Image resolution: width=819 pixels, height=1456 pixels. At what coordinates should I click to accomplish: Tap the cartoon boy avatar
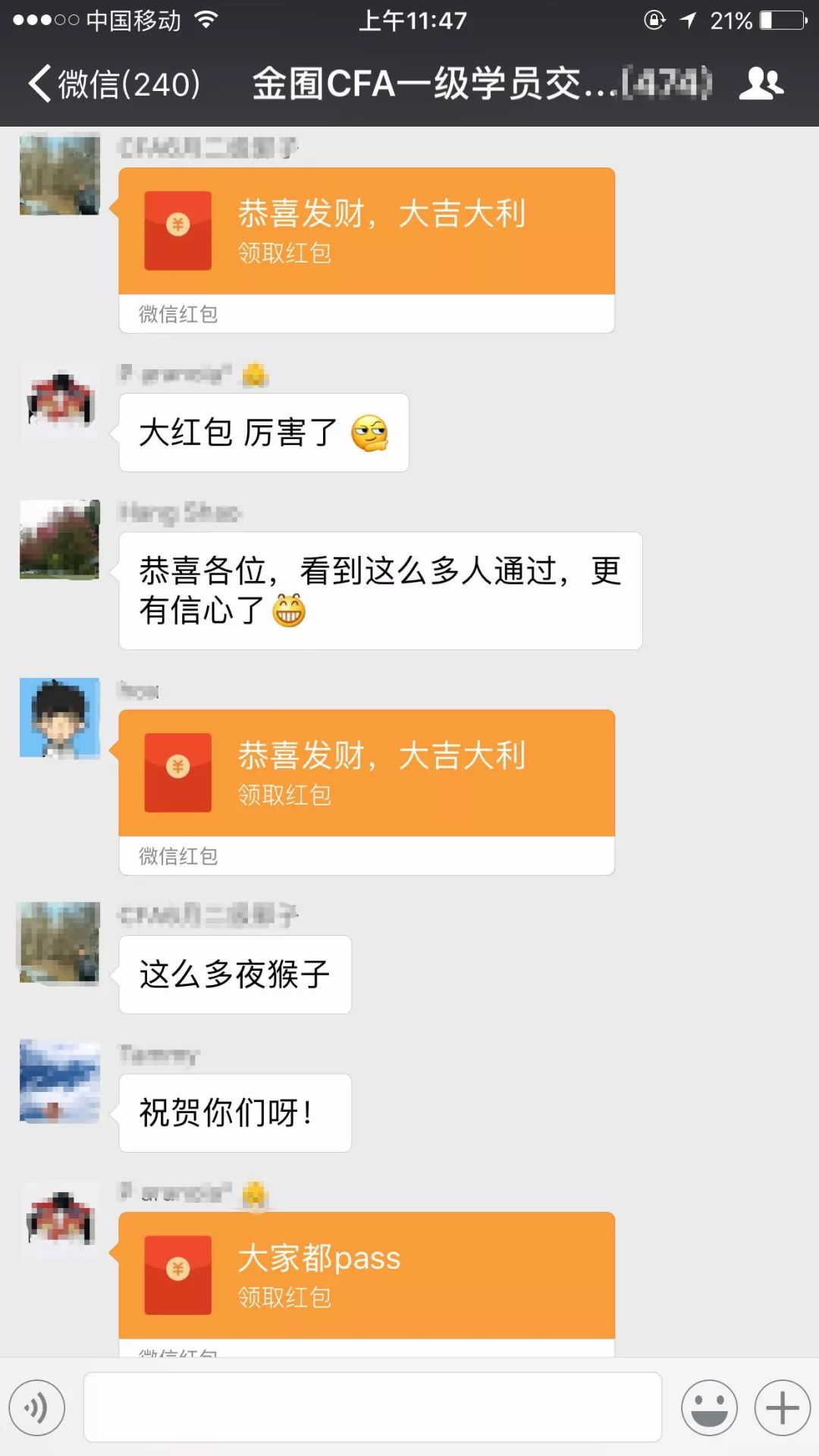(60, 717)
